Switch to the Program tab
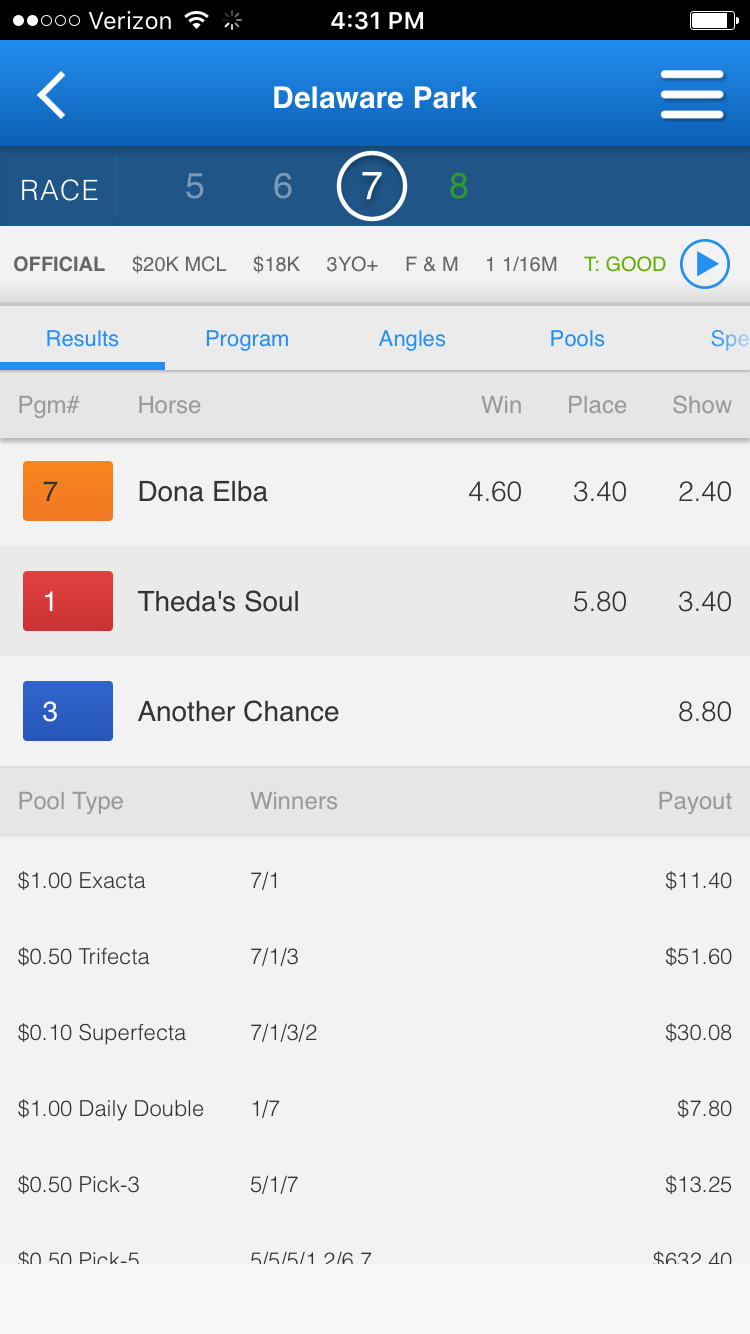This screenshot has height=1334, width=750. click(247, 339)
